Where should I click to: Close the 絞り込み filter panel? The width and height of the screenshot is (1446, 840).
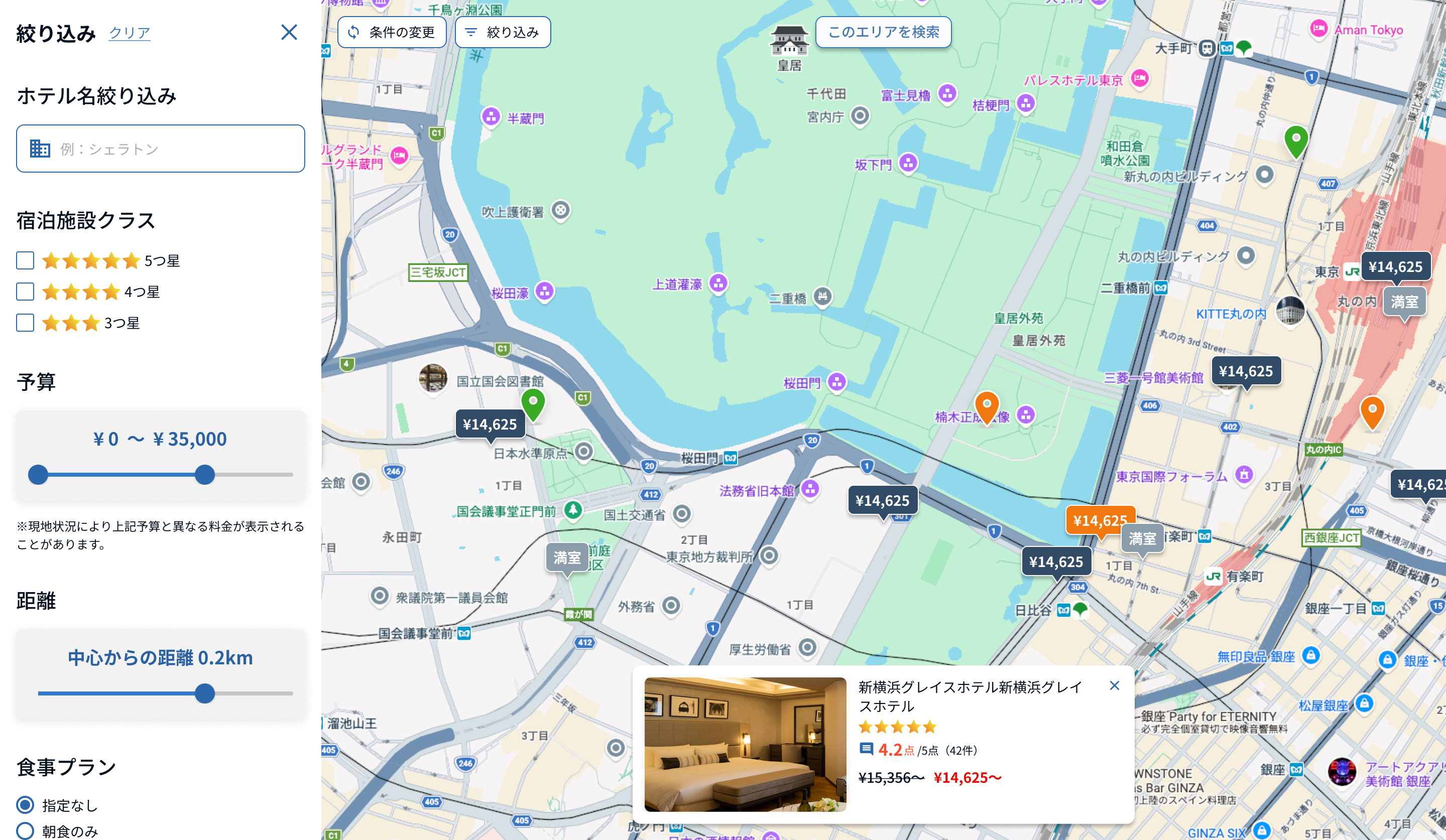click(289, 32)
